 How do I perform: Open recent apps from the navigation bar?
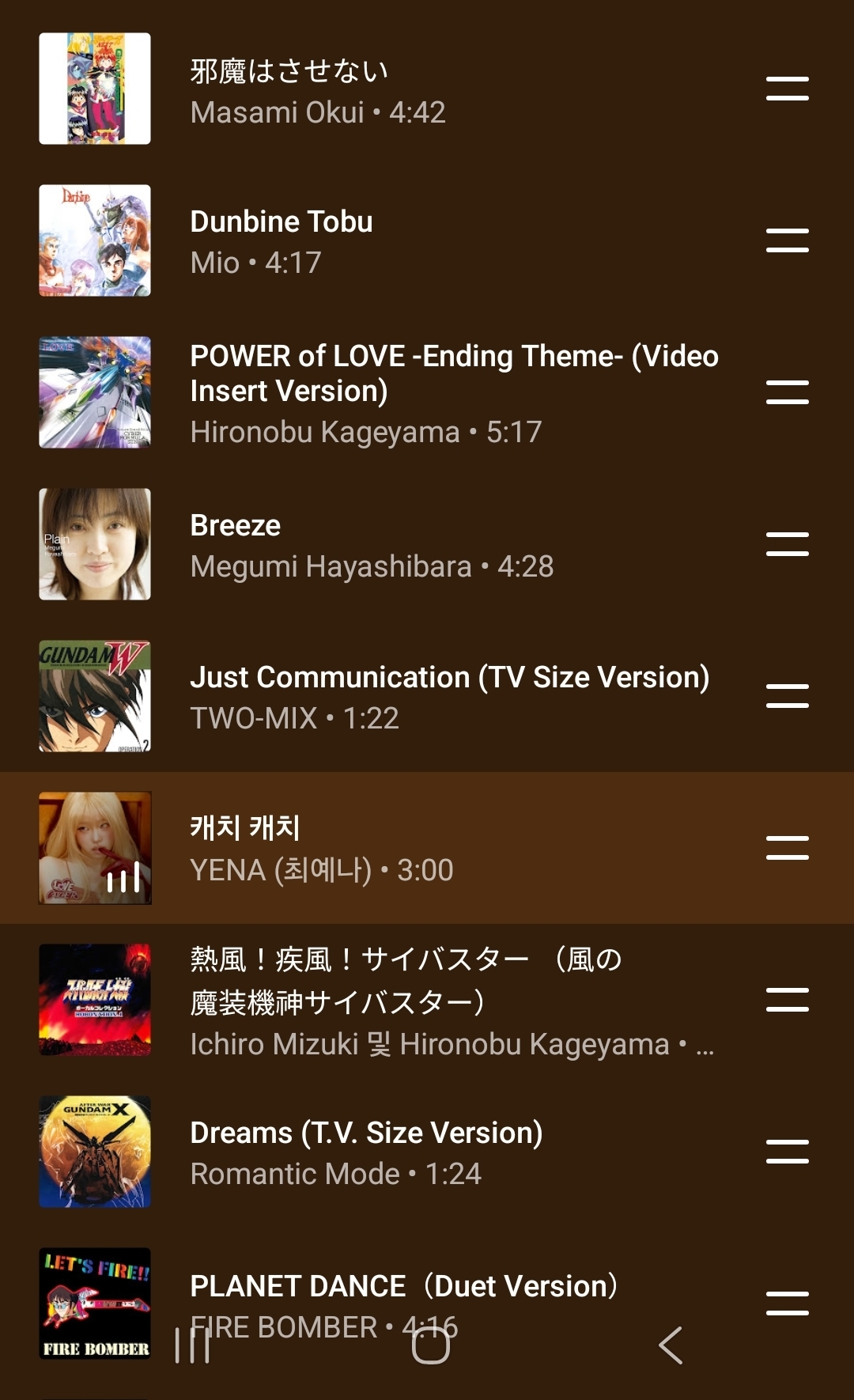(x=192, y=1345)
